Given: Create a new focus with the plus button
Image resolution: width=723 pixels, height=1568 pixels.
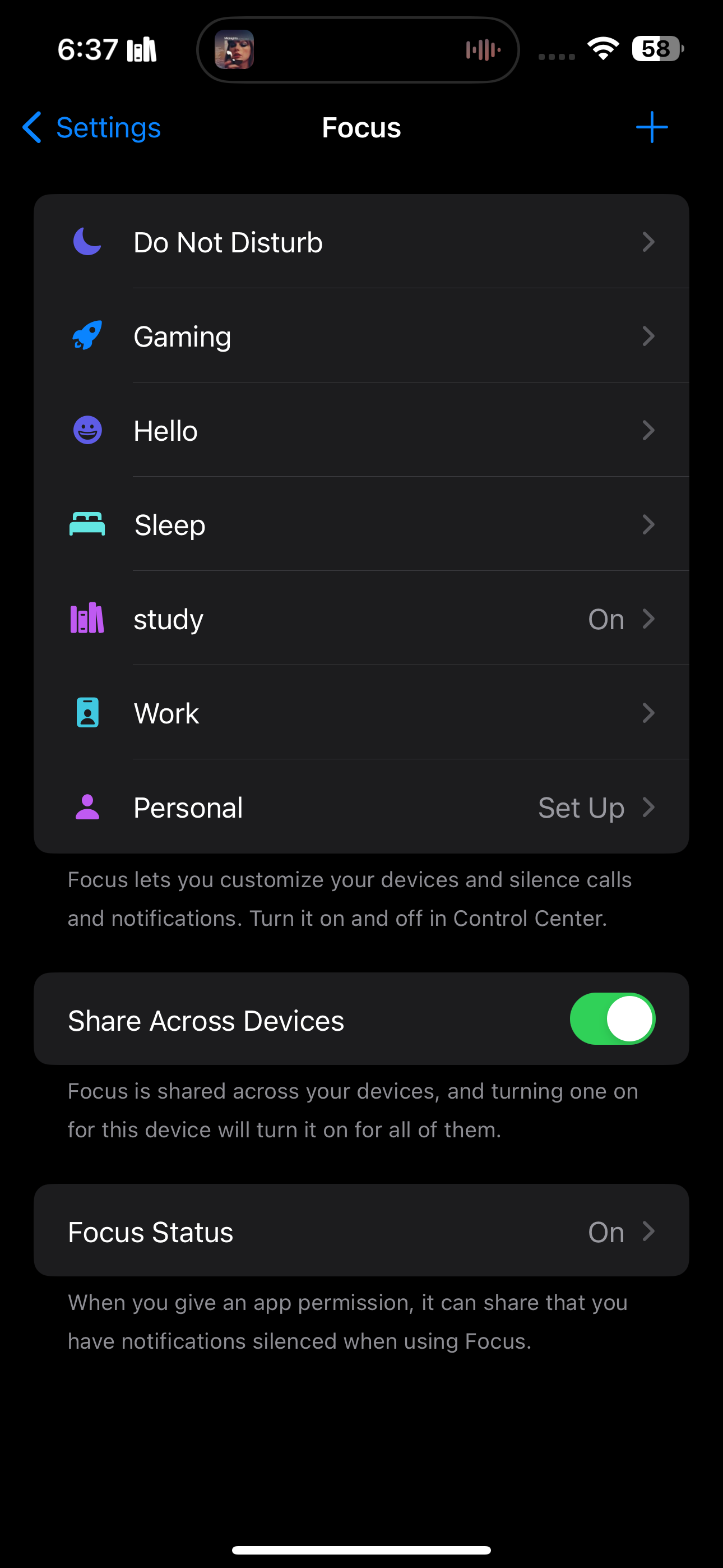Looking at the screenshot, I should 651,127.
